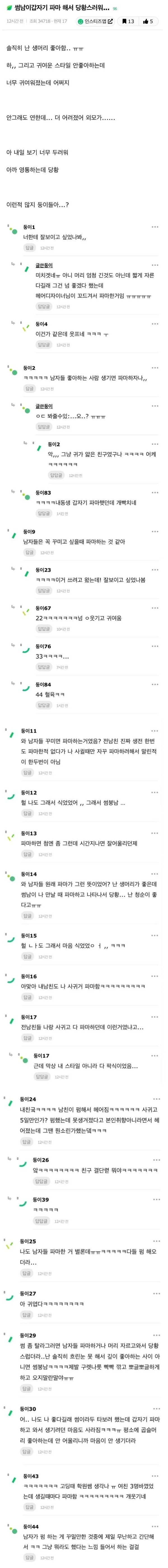Open options menu for 둥이11's comment
The height and width of the screenshot is (1568, 168).
pyautogui.click(x=155, y=730)
